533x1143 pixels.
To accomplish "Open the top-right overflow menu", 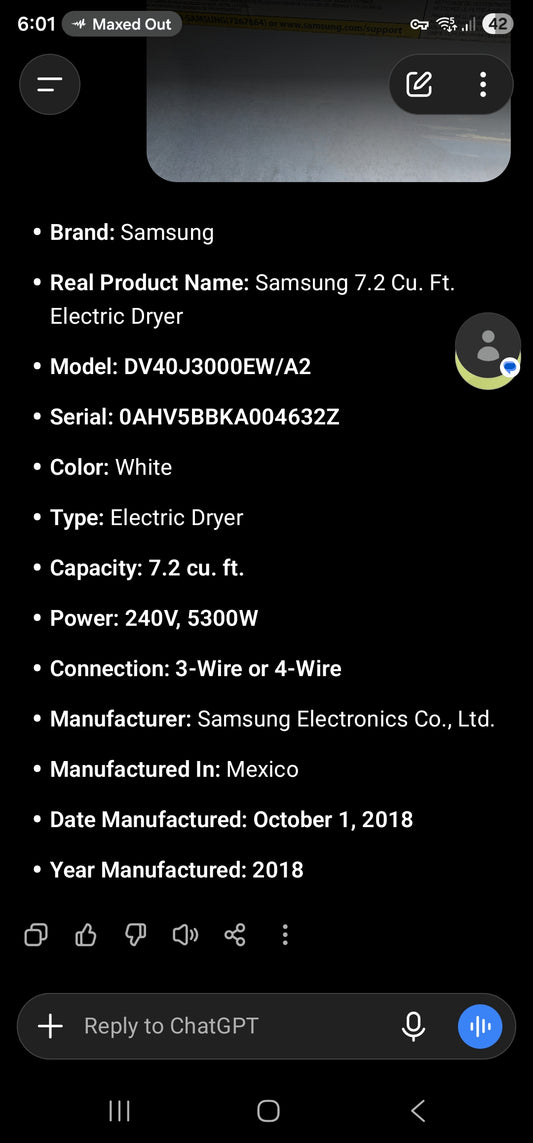I will point(483,85).
